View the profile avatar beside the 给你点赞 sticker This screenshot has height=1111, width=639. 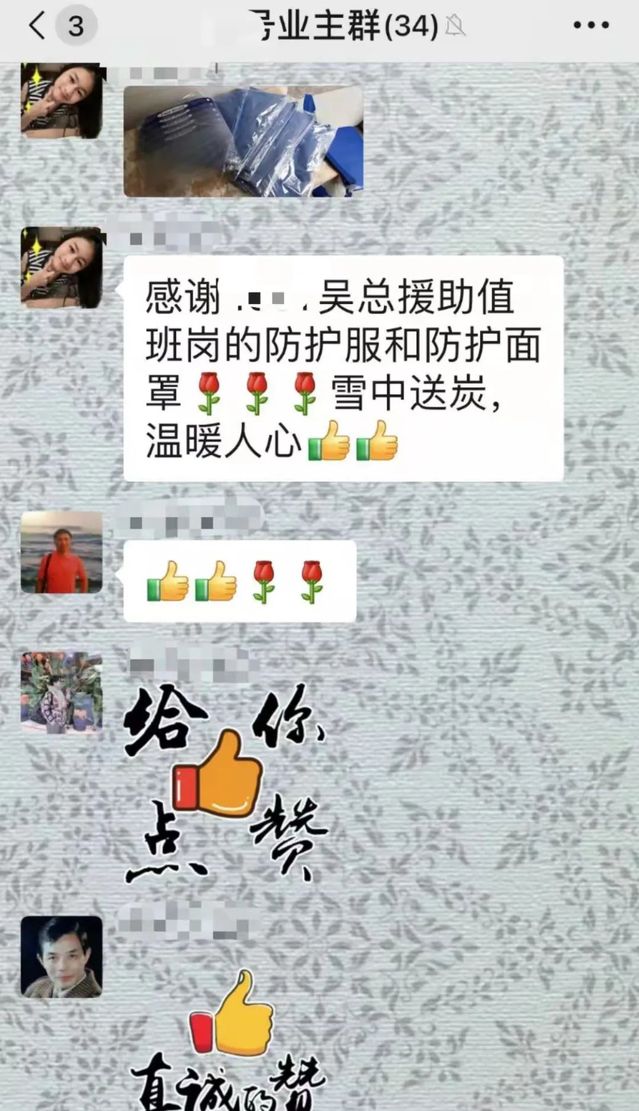click(62, 693)
